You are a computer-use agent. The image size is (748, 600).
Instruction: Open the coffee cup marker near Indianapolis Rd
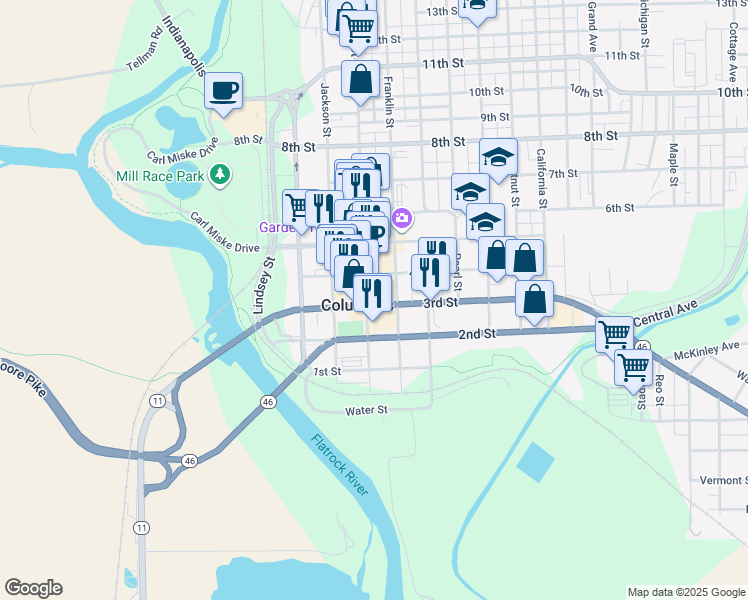[223, 94]
